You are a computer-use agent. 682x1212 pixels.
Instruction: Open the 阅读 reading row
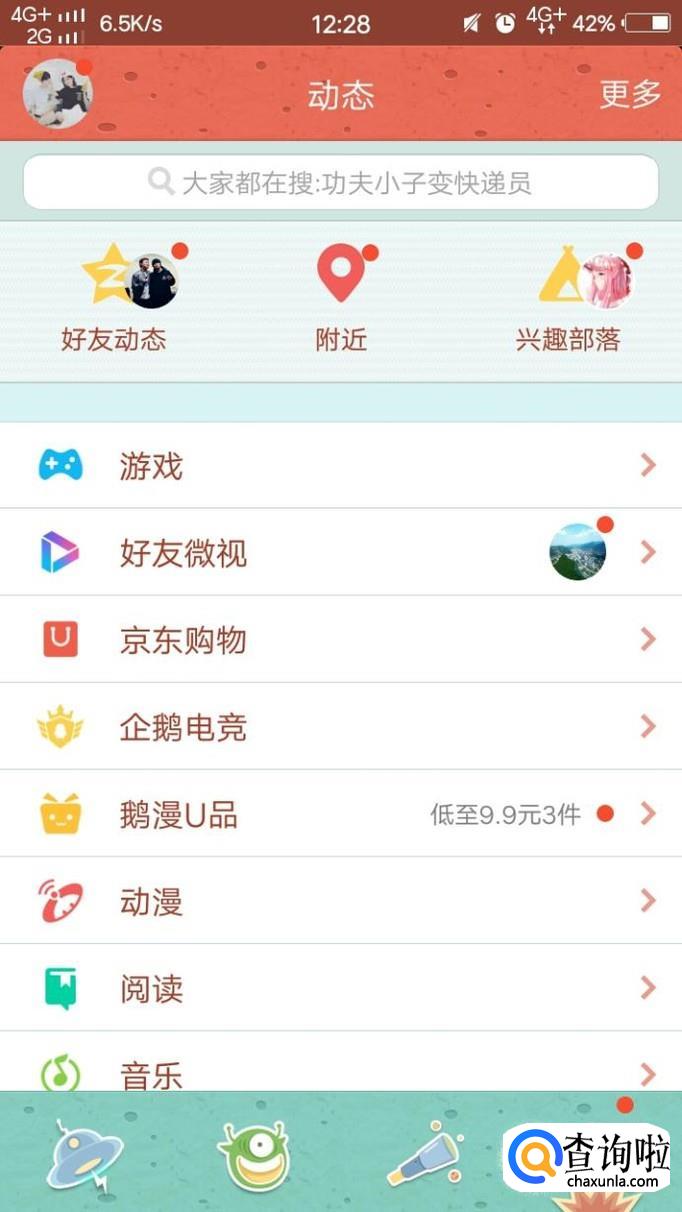[341, 988]
